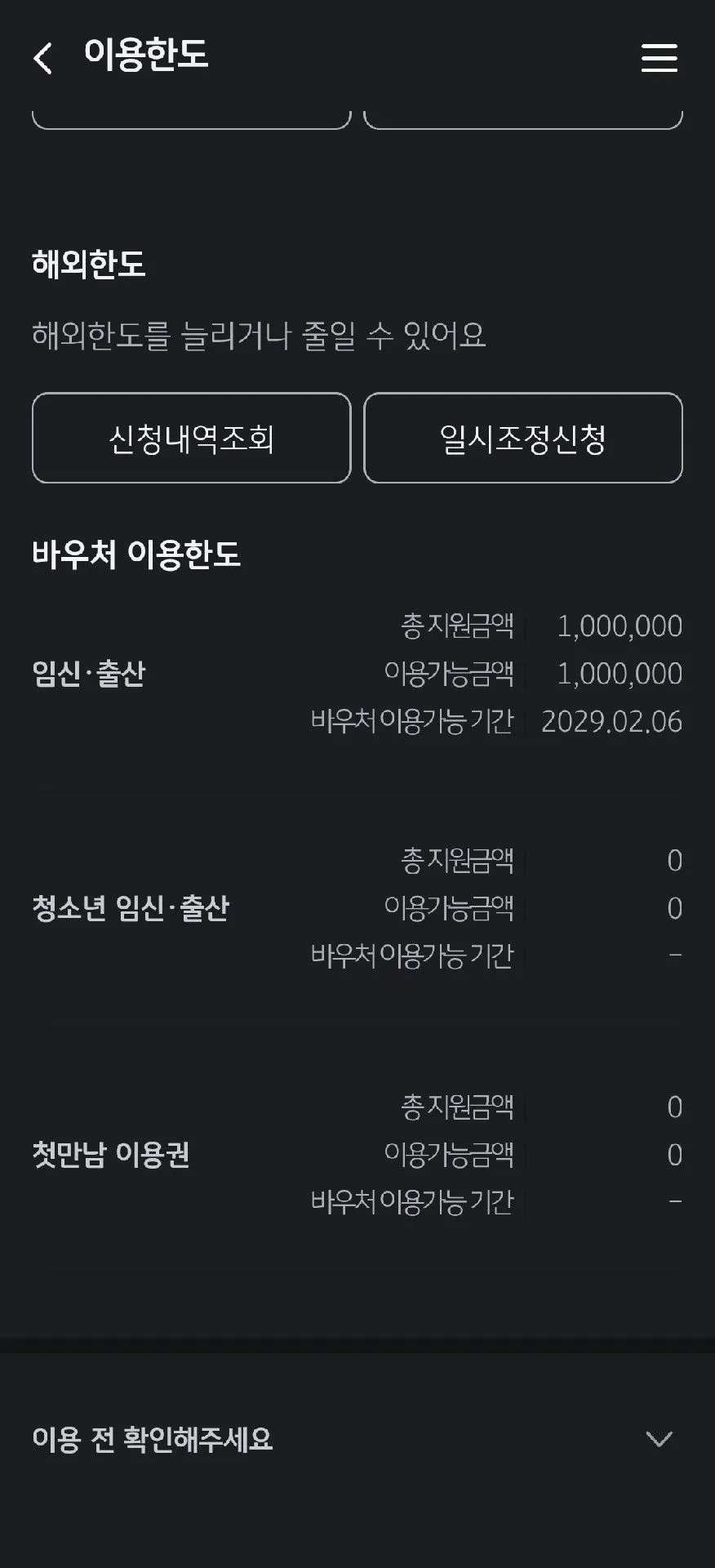Expand the 이용 전 확인해주세요 section
715x1568 pixels.
coord(357,1438)
